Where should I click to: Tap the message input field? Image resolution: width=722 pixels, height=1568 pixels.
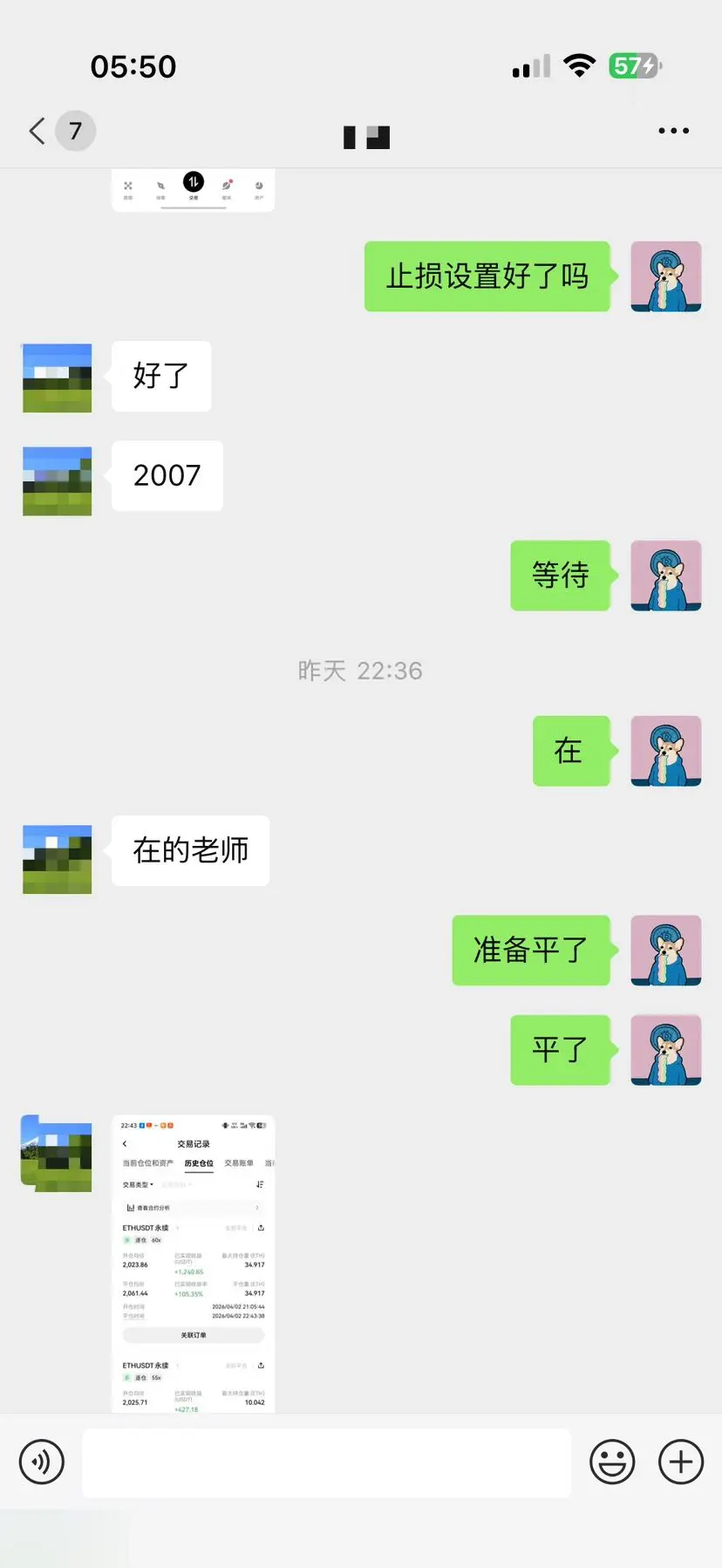325,1462
